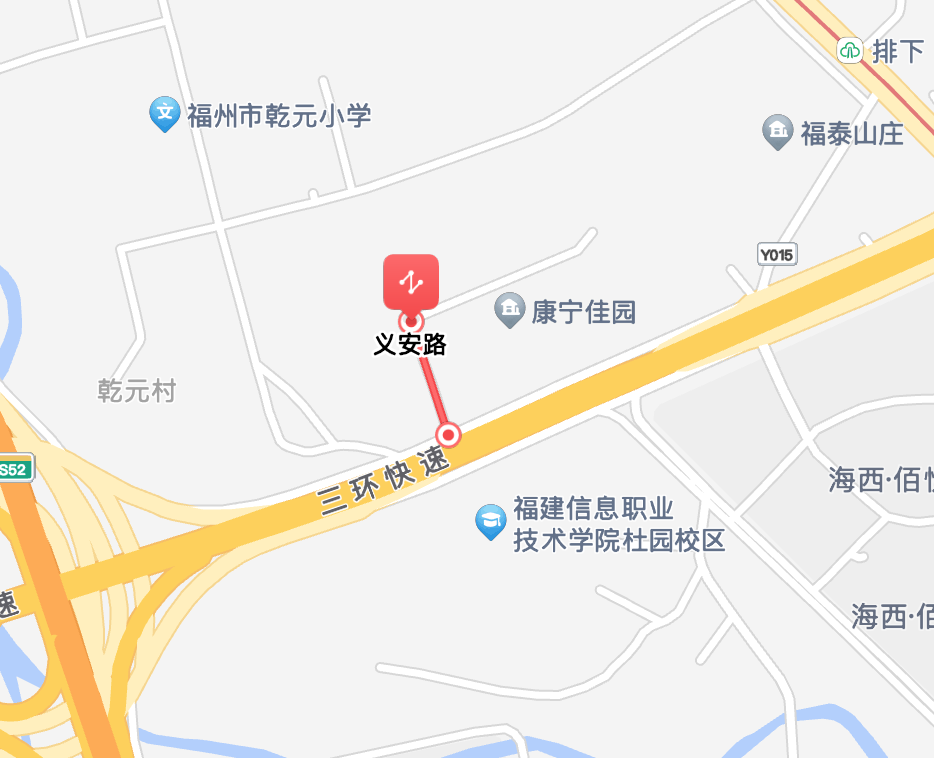
Task: Select the 福泰山庄 point of interest
Action: click(x=777, y=132)
